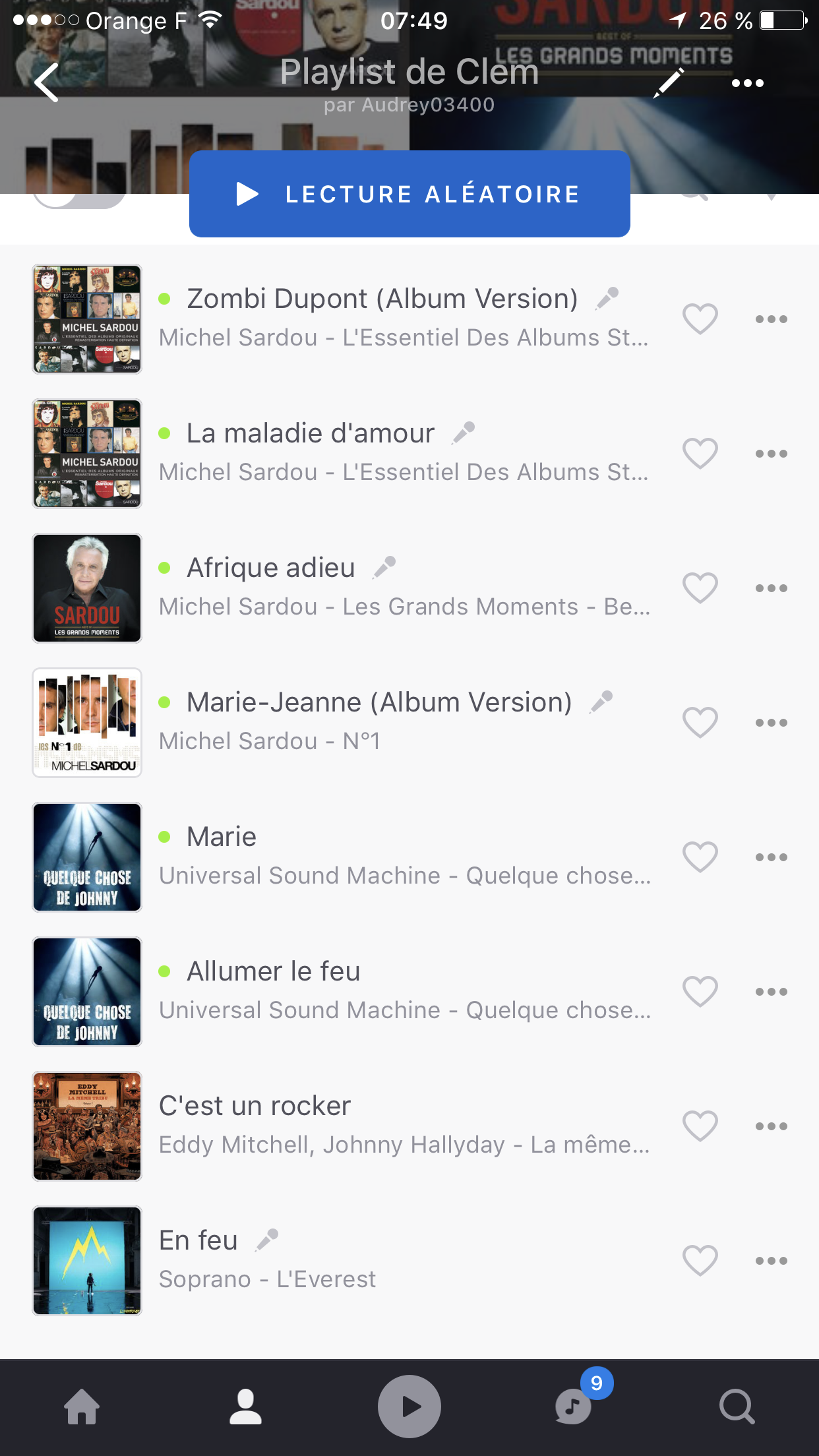The width and height of the screenshot is (819, 1456).
Task: Go back from Playlist de Clem
Action: [47, 83]
